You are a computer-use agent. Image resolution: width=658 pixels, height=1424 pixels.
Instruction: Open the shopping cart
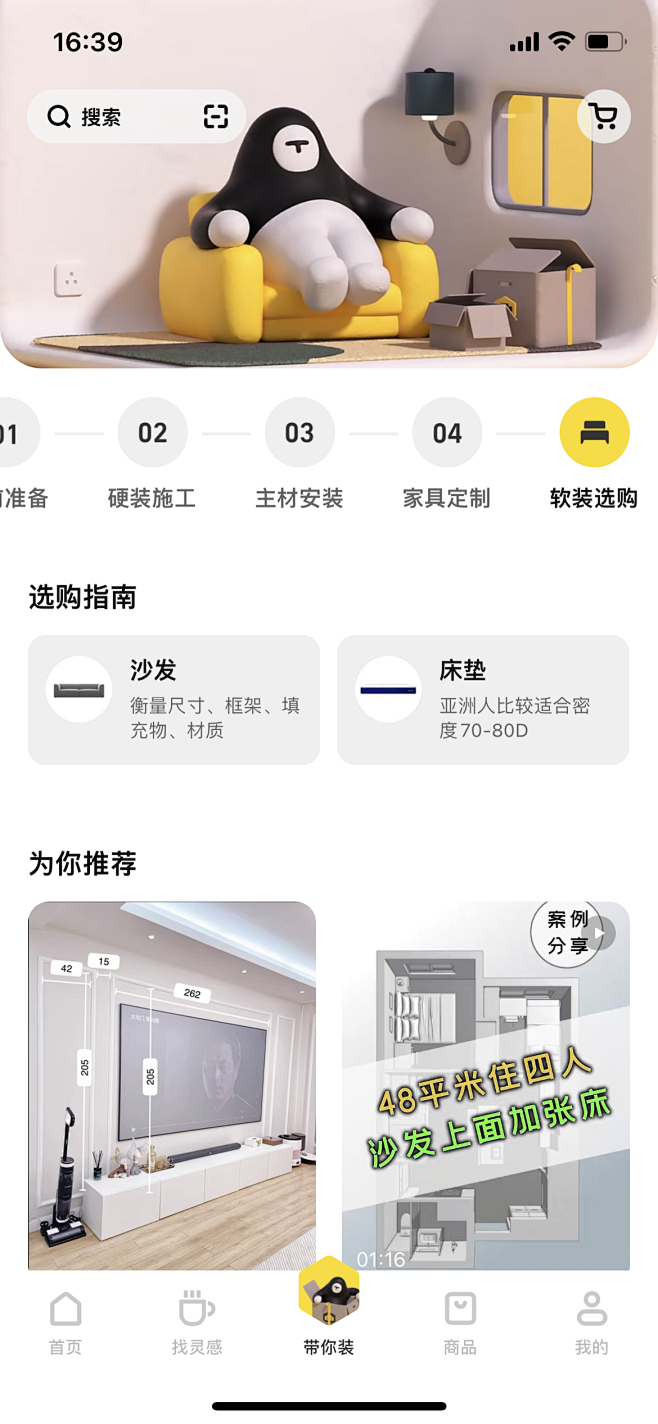click(604, 117)
